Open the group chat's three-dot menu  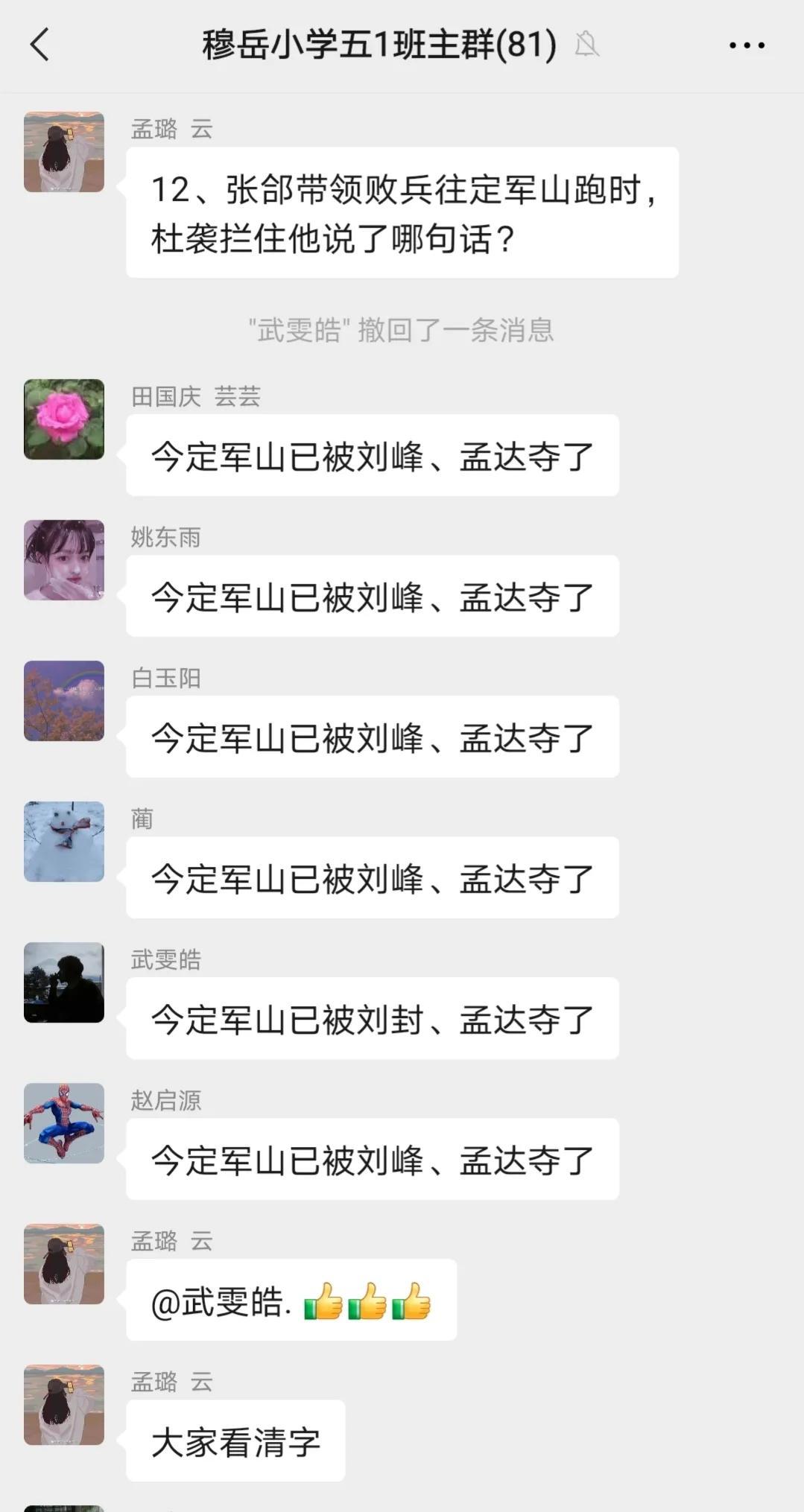[747, 45]
